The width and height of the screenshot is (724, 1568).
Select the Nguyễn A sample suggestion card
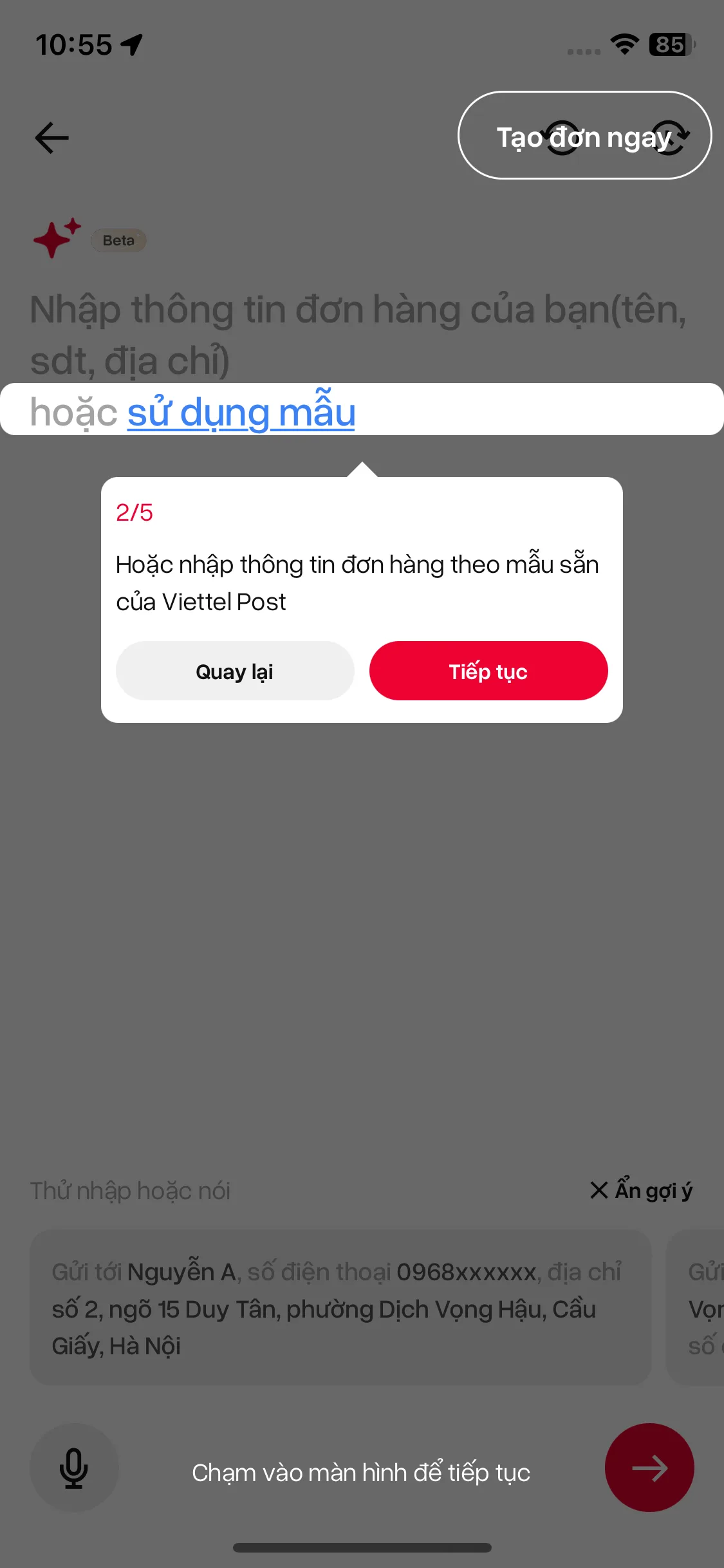340,1308
